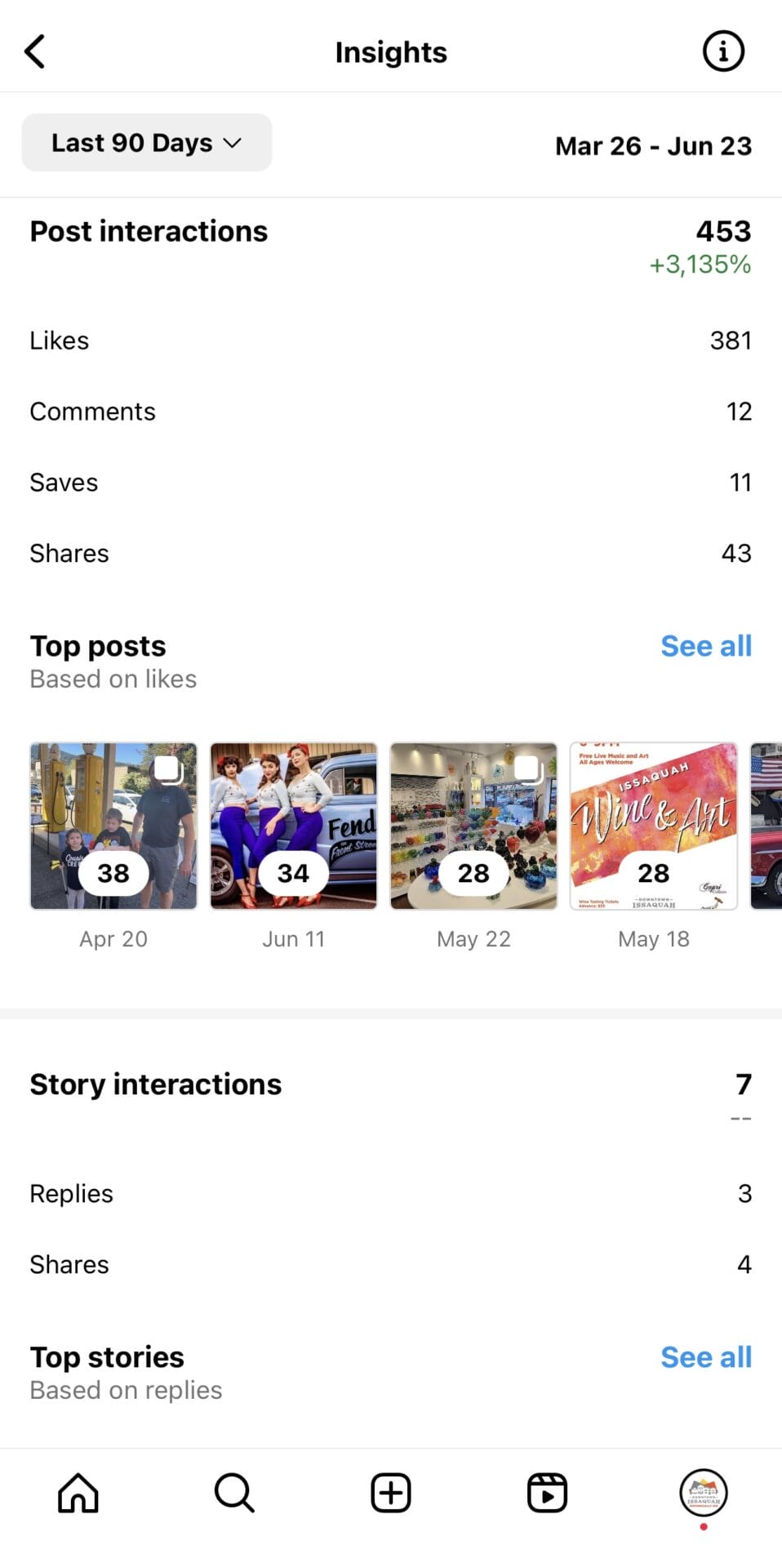Switch to the Reels tab
The height and width of the screenshot is (1568, 782).
[547, 1493]
